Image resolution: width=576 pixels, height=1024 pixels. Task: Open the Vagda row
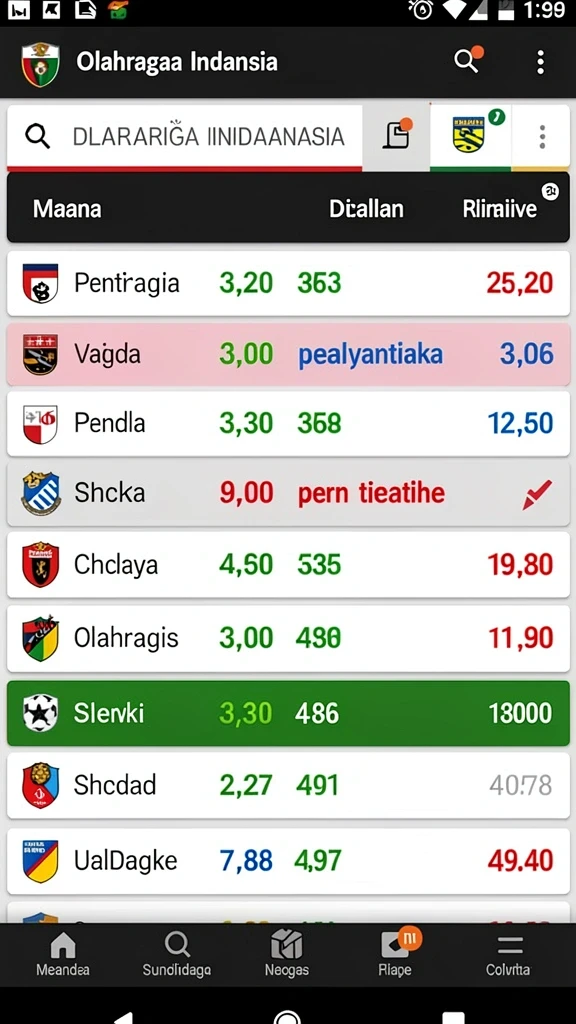click(288, 354)
